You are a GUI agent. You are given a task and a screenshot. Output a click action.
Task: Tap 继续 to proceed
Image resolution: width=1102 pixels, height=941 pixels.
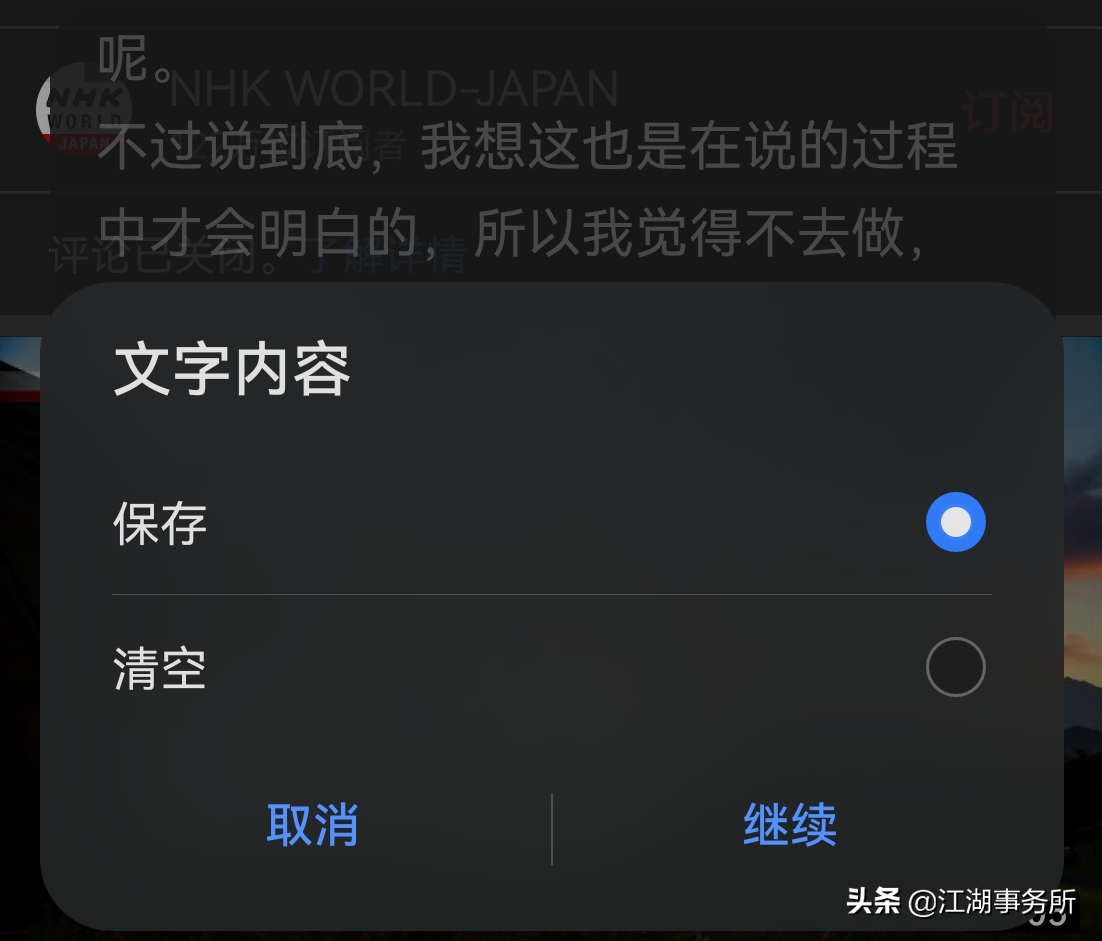pos(790,825)
